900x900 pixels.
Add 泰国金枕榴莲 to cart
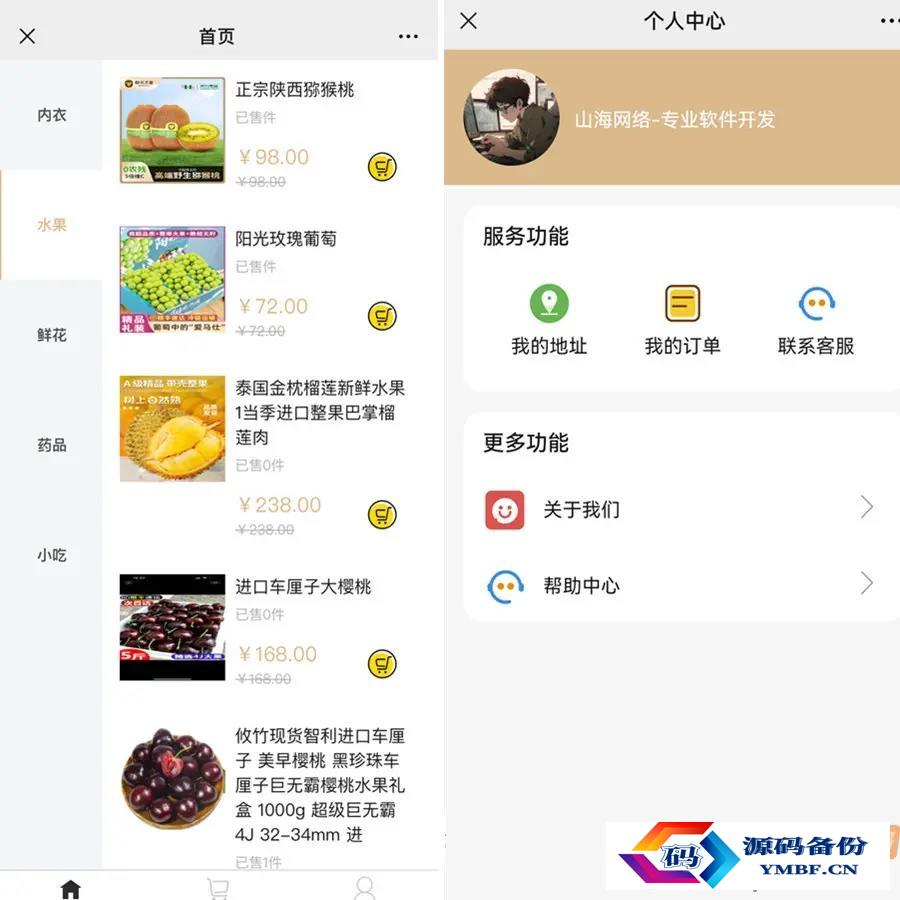pos(382,515)
